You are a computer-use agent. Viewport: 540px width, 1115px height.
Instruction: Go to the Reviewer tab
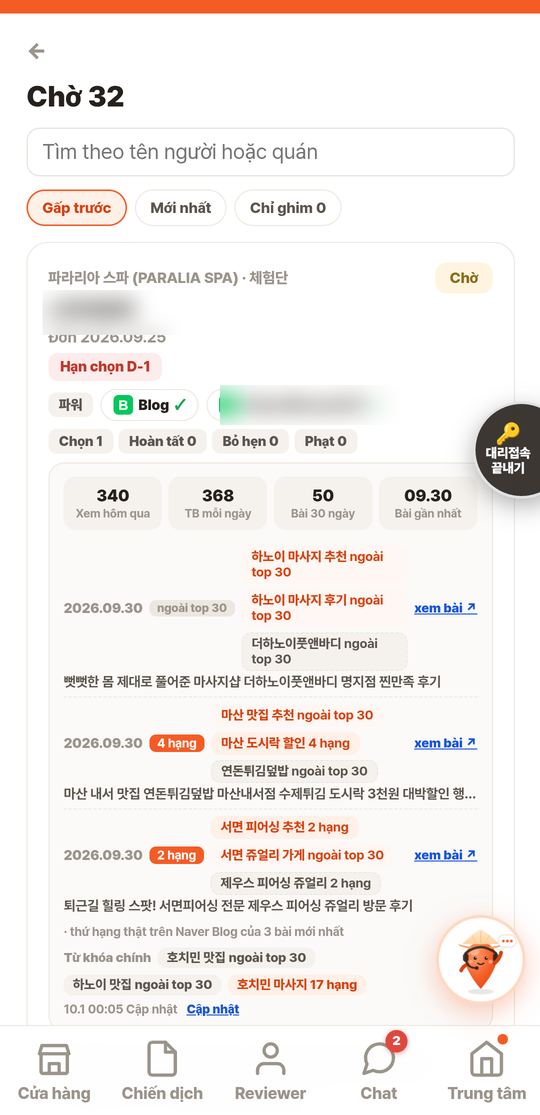(270, 1070)
